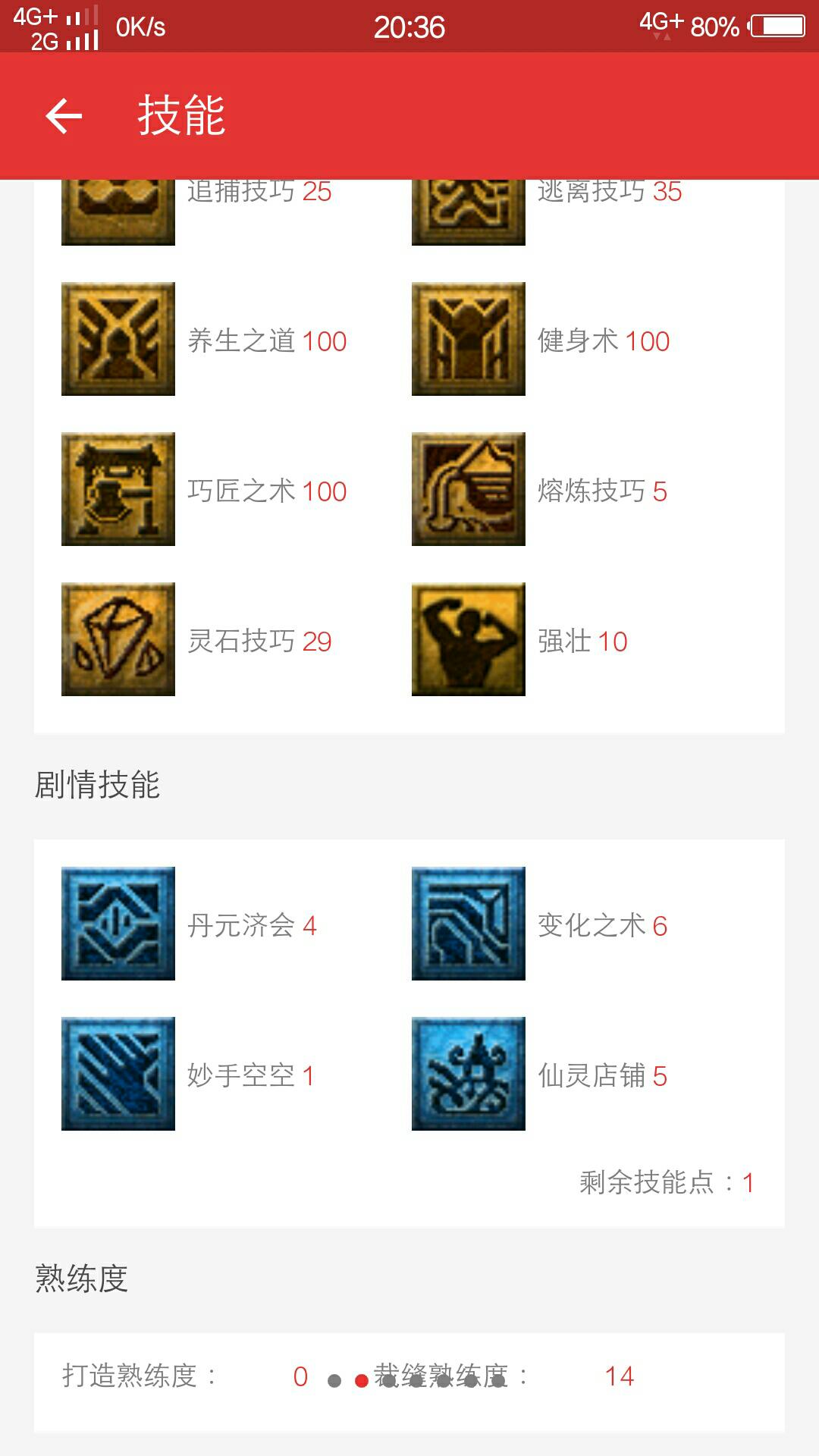Select the 巧匠之术 skill icon
Viewport: 819px width, 1456px height.
118,489
